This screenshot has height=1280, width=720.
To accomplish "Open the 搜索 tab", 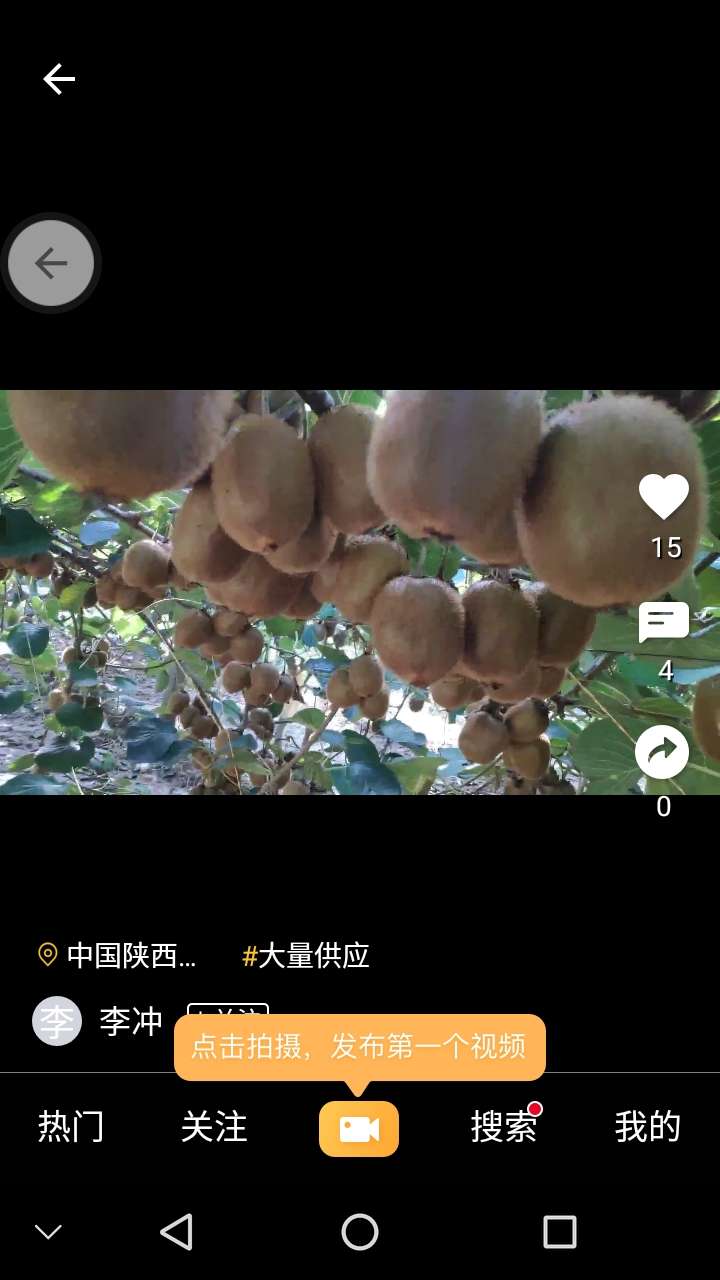I will (504, 1127).
